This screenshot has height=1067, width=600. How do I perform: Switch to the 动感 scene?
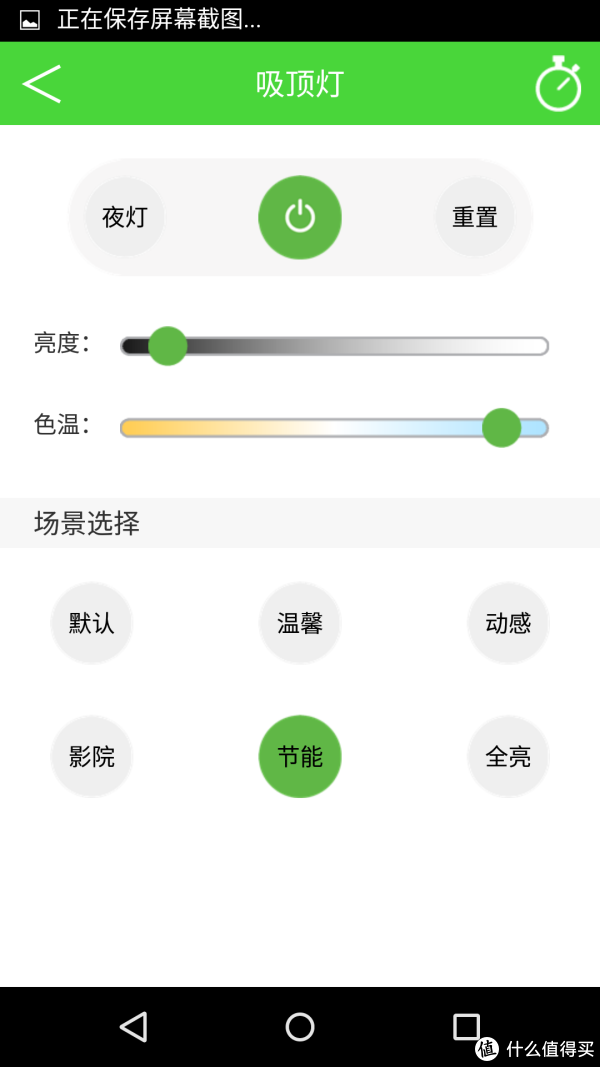point(508,623)
